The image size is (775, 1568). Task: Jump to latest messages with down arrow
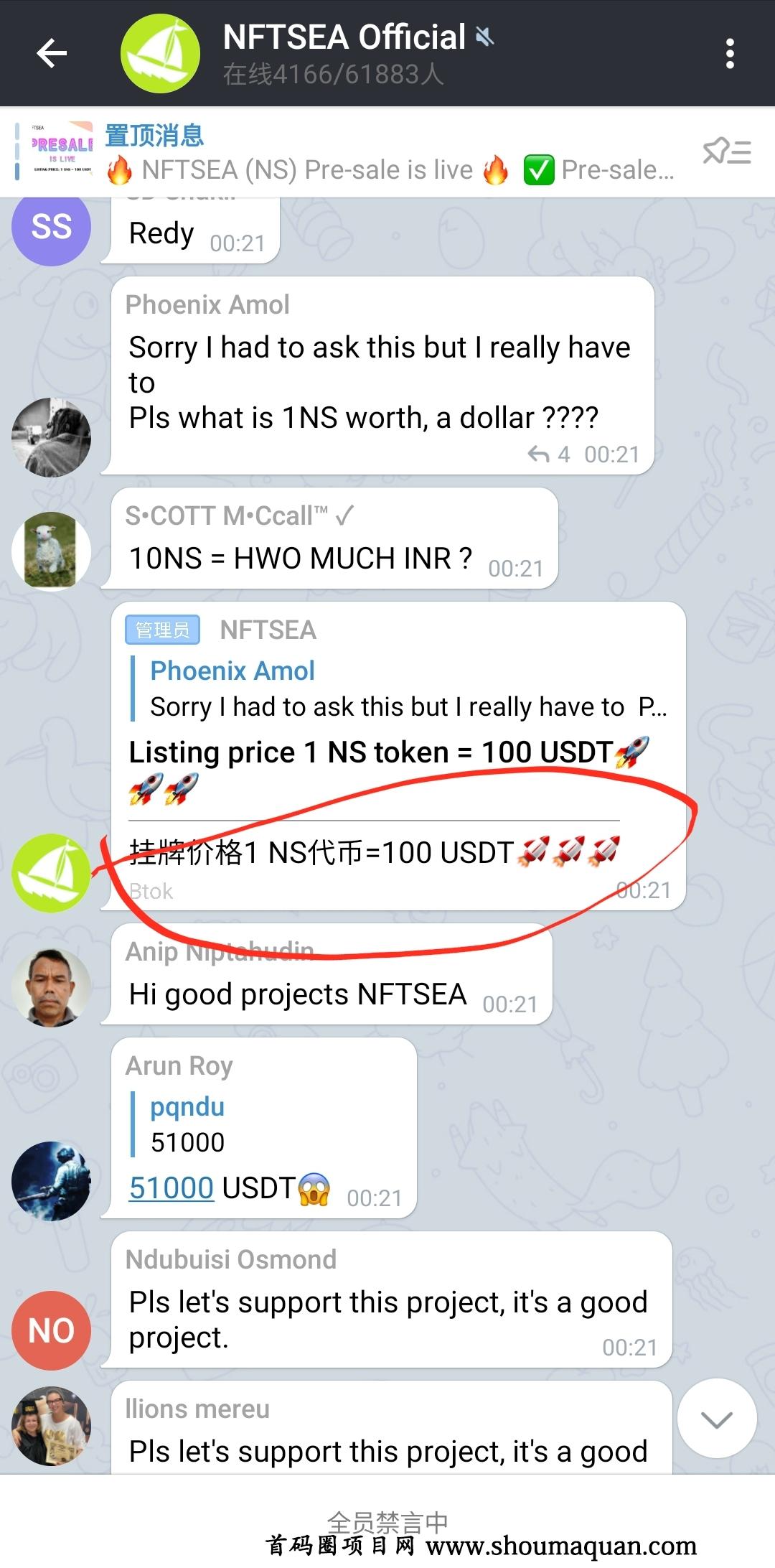click(716, 1419)
